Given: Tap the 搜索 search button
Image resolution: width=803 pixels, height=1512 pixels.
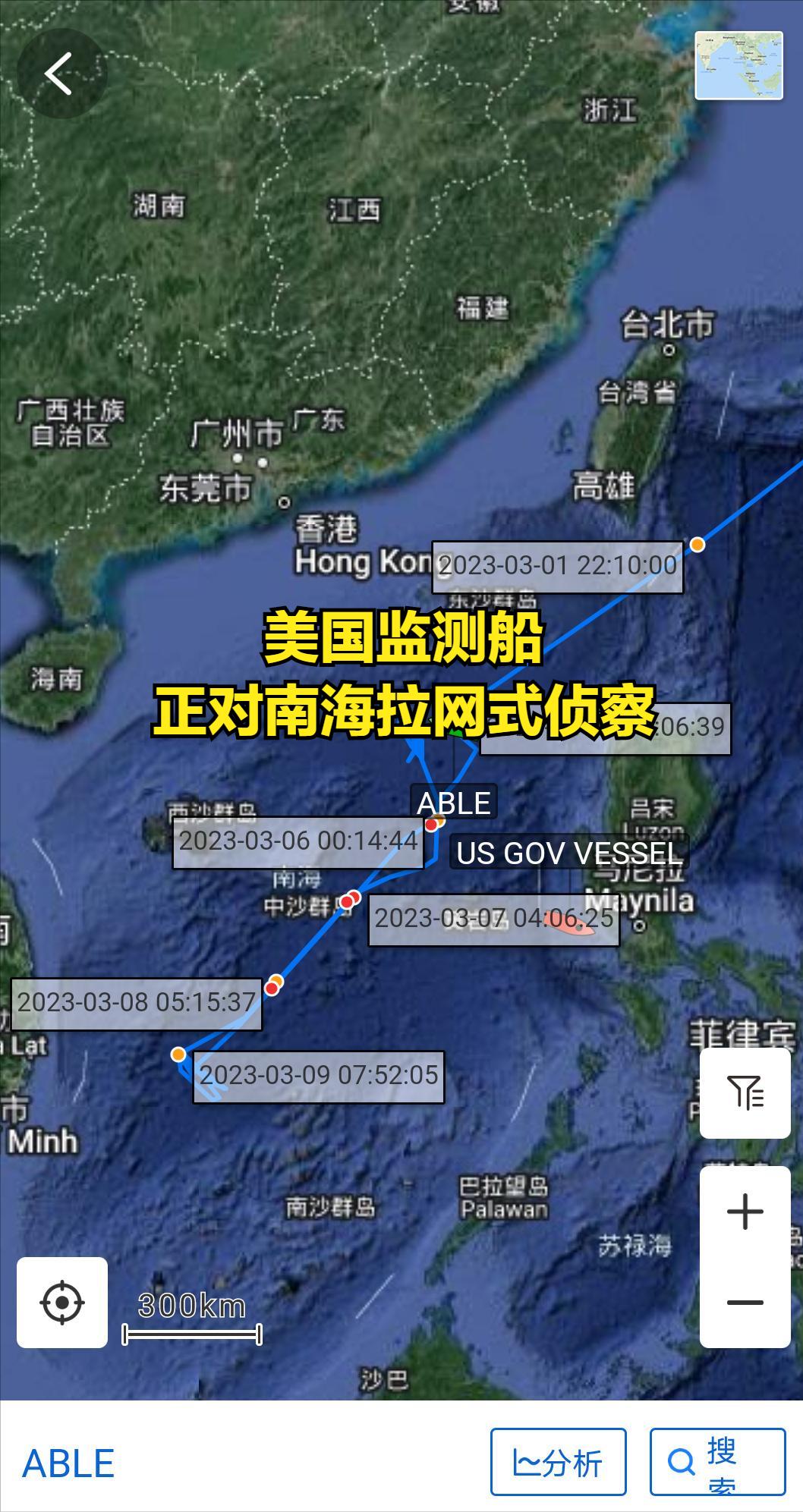Looking at the screenshot, I should [717, 1462].
